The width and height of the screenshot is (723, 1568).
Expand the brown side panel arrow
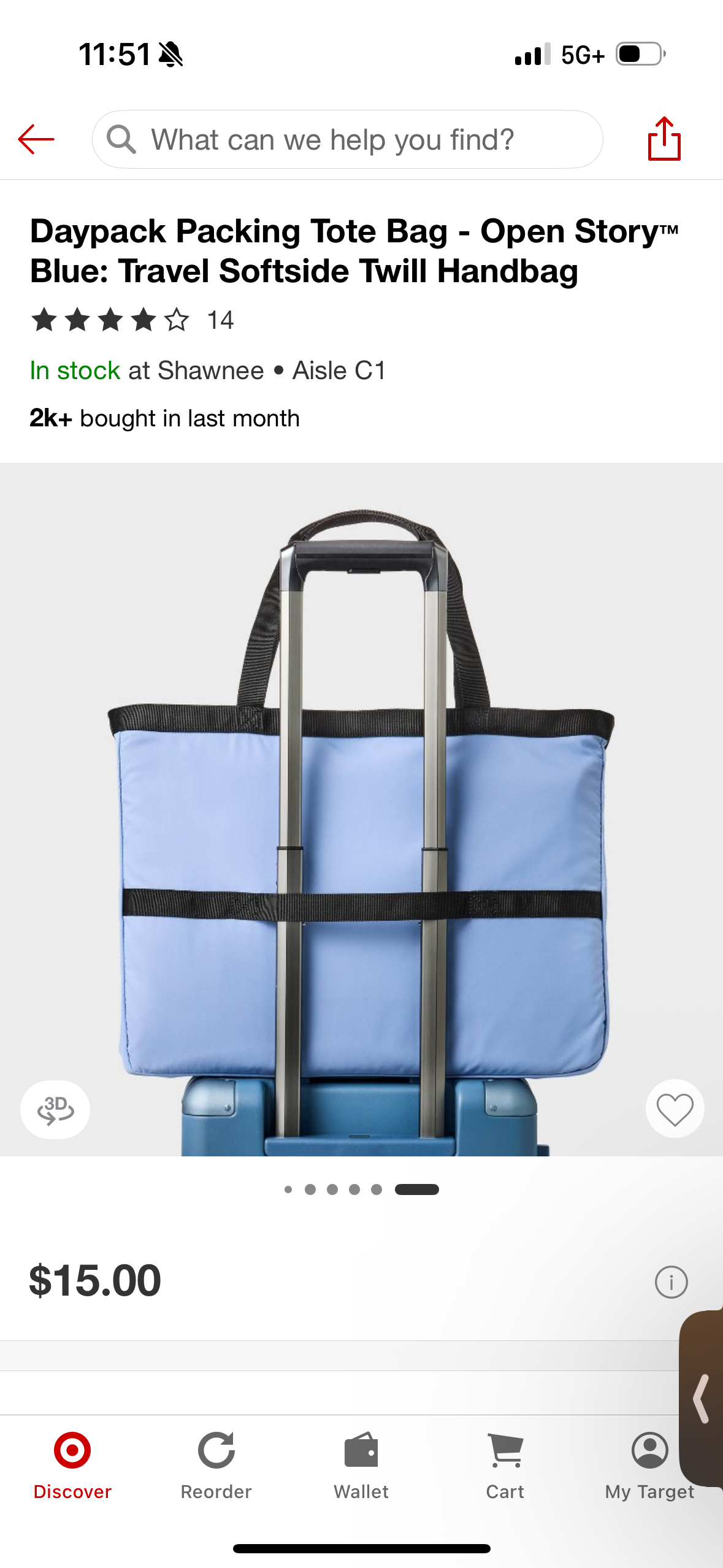(702, 1398)
